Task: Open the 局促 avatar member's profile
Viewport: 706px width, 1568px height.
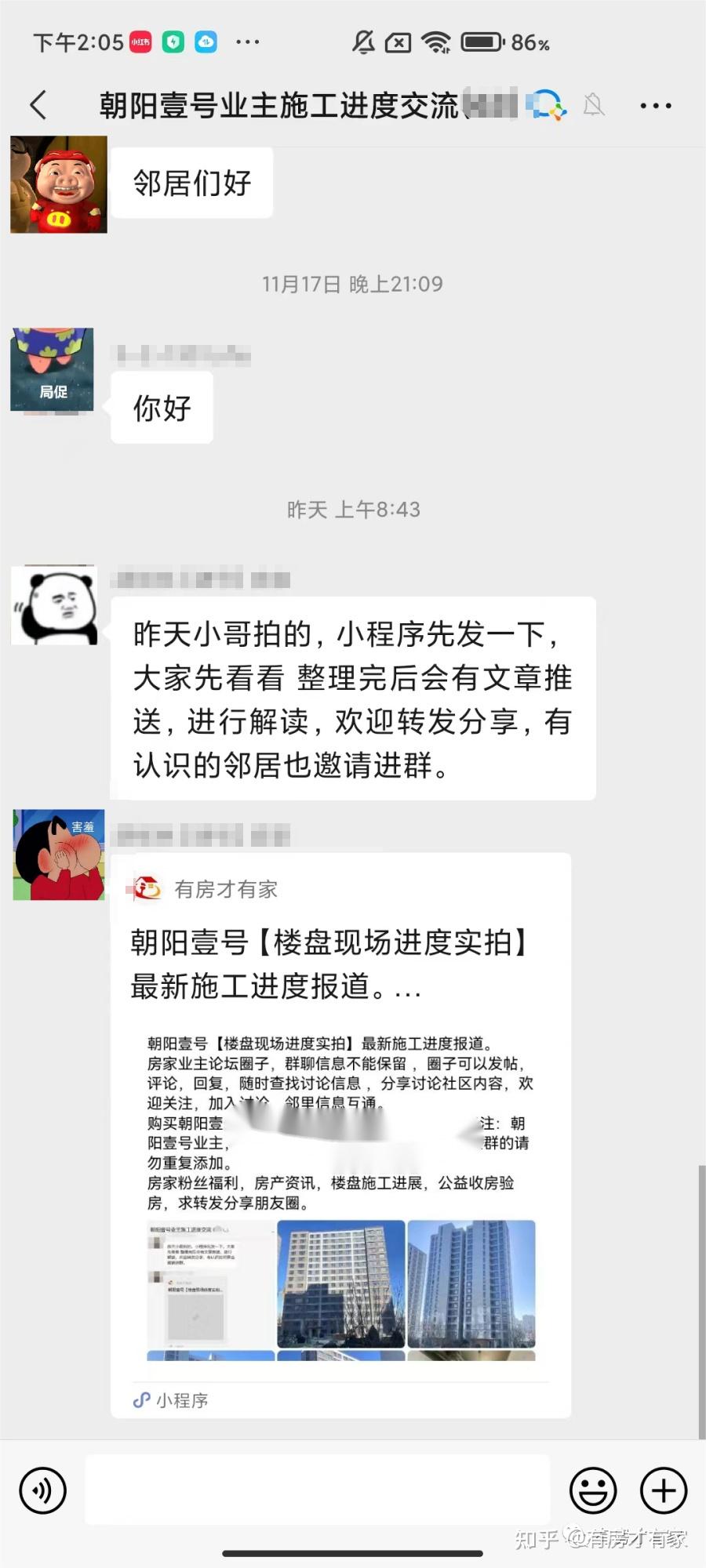Action: pos(53,369)
